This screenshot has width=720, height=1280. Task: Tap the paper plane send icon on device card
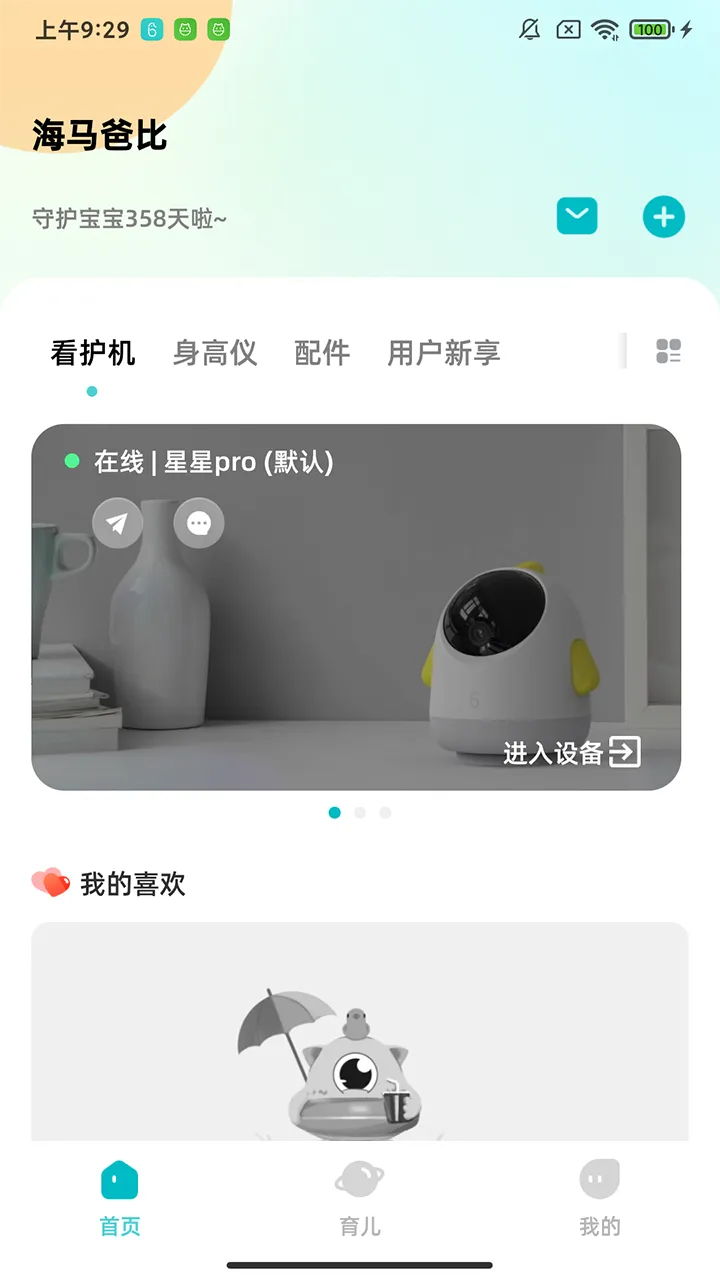[x=115, y=523]
